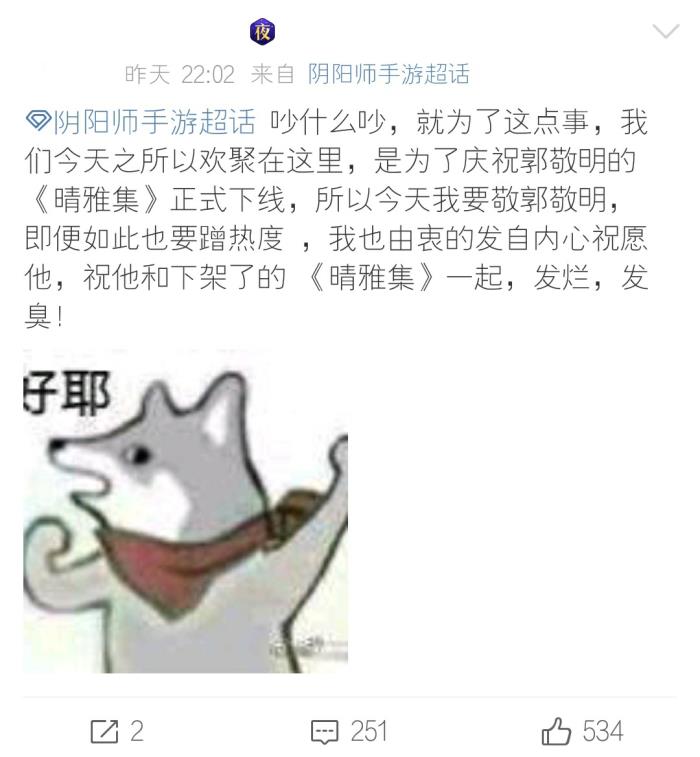Open 阴阳师手游超话 topic tag in the post
The image size is (700, 757).
142,124
